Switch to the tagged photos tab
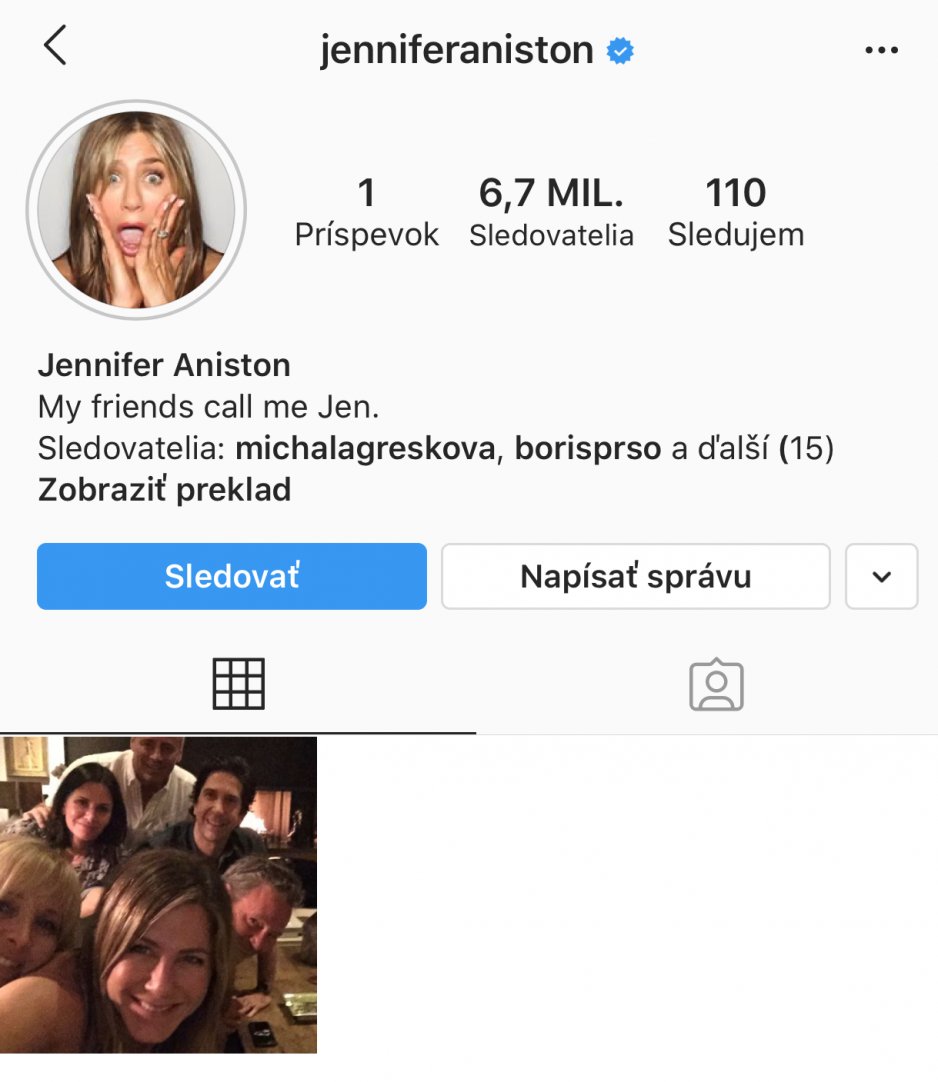Screen dimensions: 938x1082 point(716,686)
